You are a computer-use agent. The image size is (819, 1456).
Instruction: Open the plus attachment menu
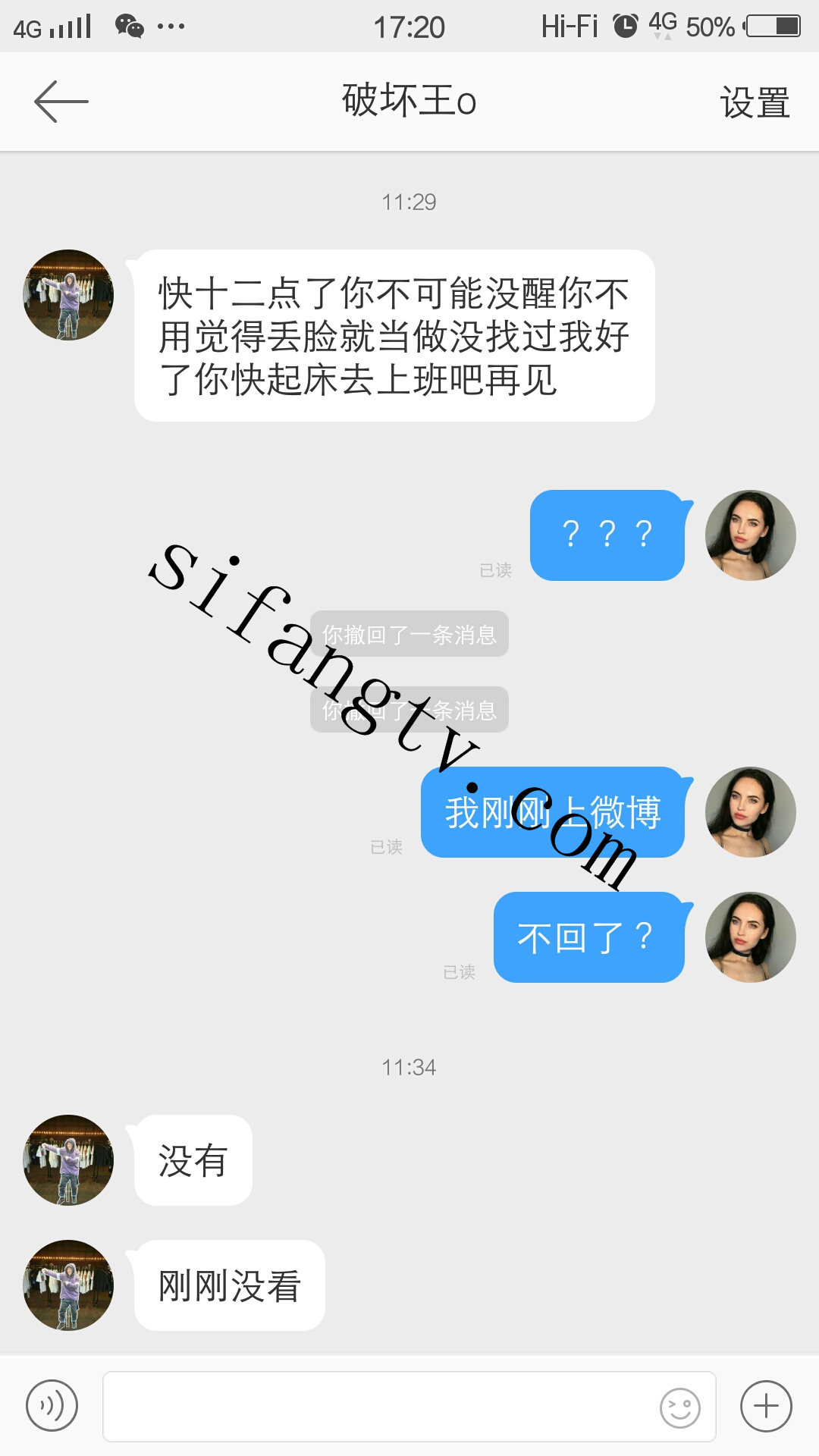tap(766, 1406)
